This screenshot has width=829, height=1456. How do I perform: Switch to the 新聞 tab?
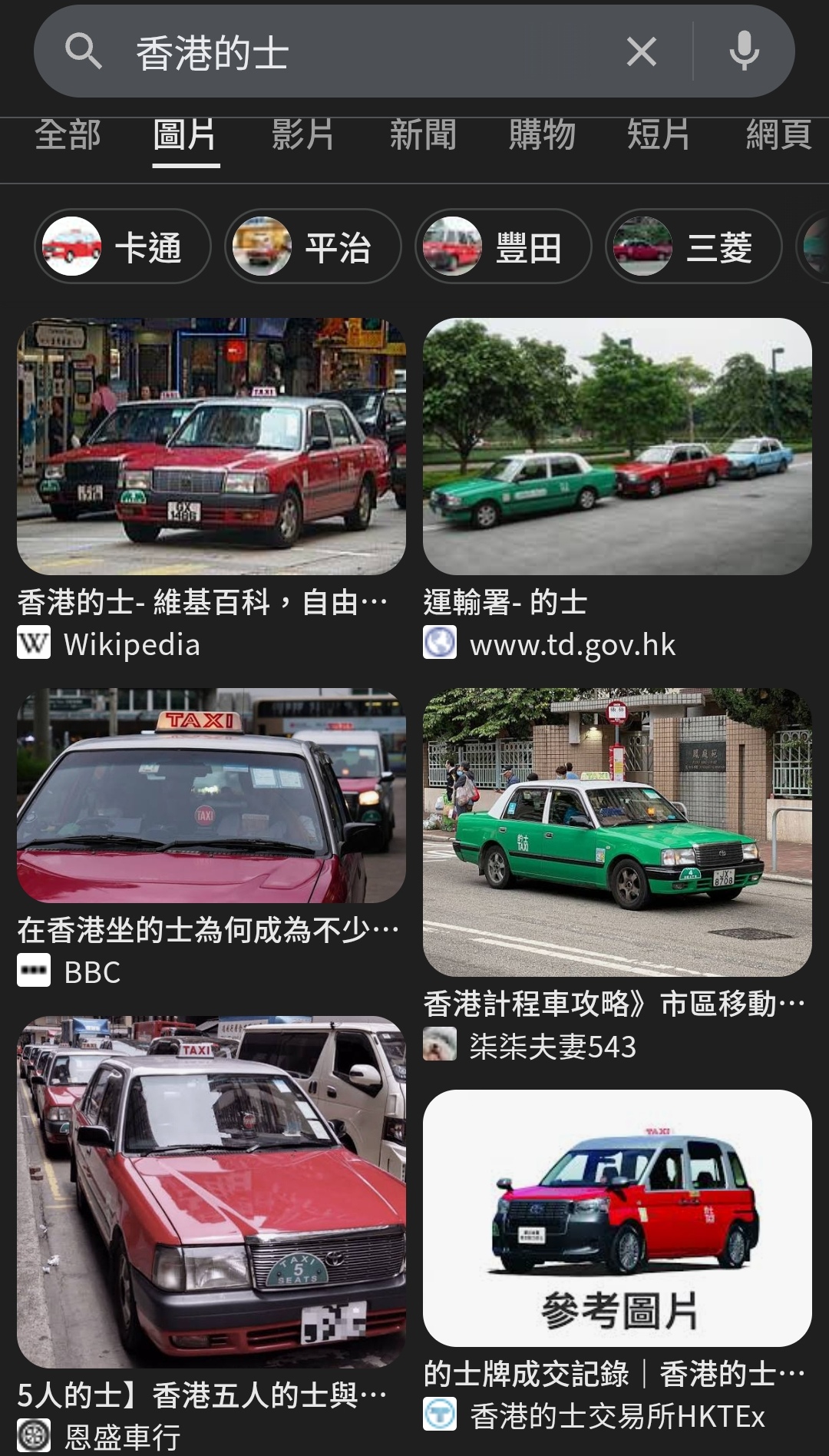coord(423,136)
